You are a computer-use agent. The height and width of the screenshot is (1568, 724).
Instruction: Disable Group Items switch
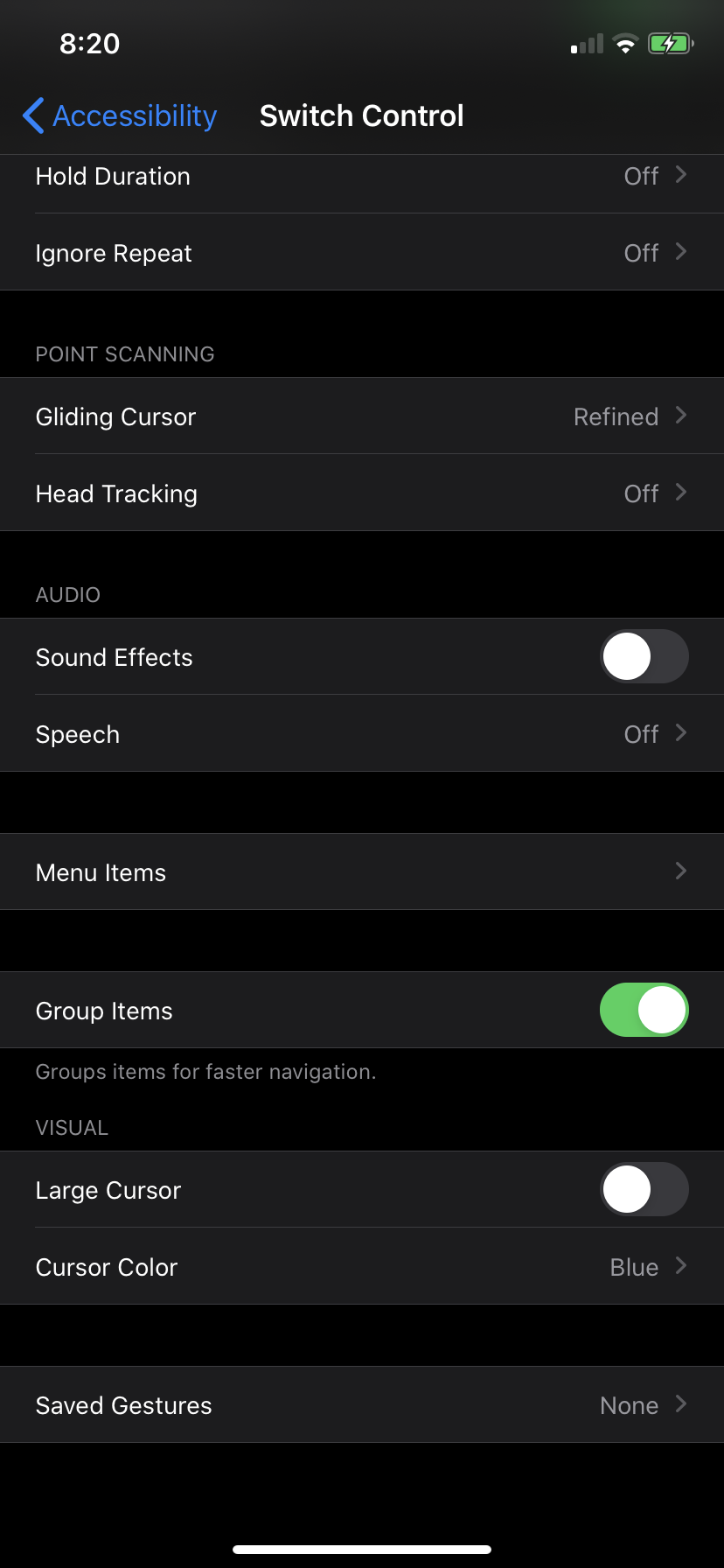[644, 1010]
